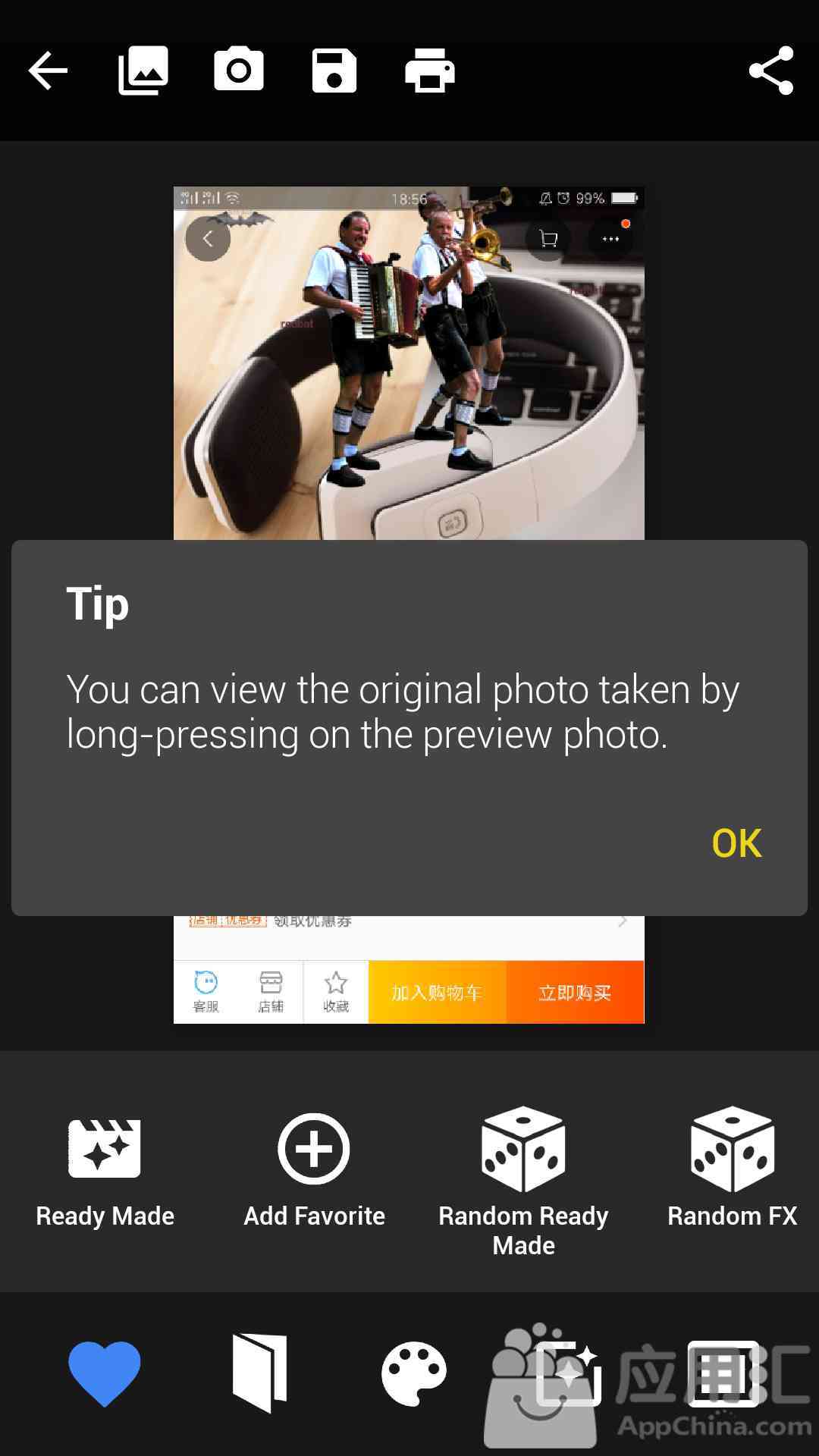Go back using the arrow icon
The height and width of the screenshot is (1456, 819).
[48, 71]
